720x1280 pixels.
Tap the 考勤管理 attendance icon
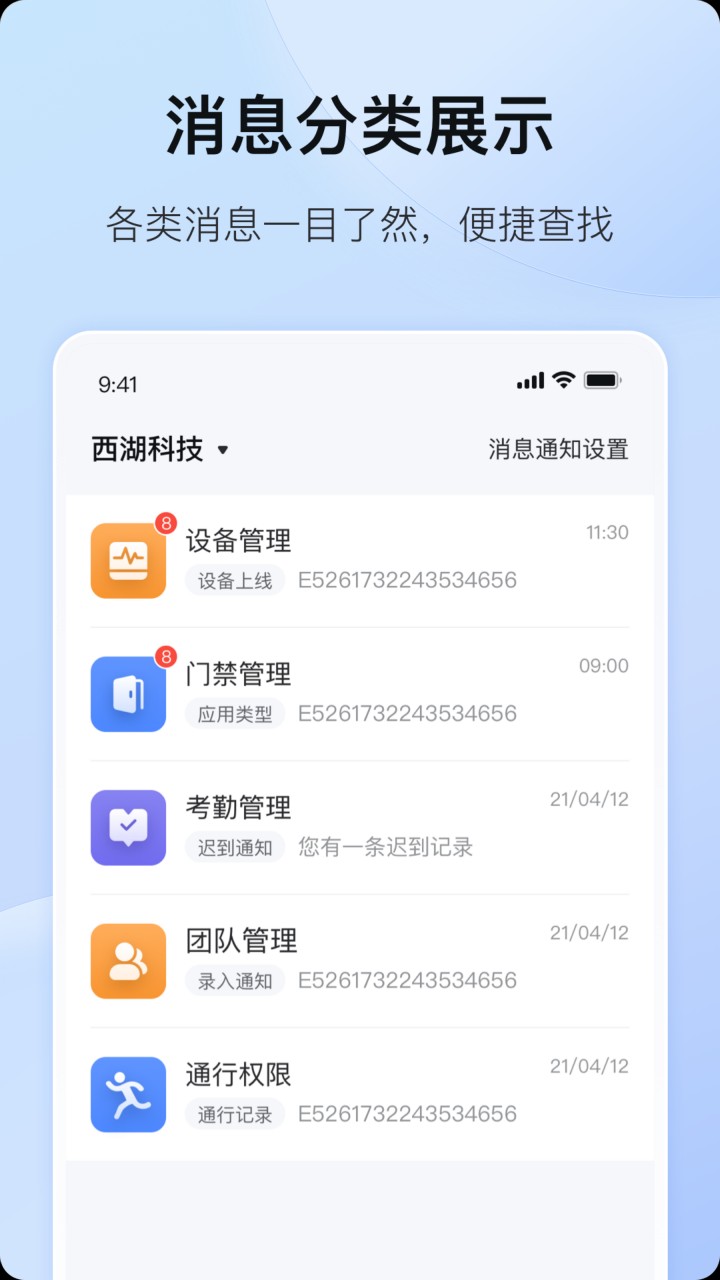coord(128,827)
